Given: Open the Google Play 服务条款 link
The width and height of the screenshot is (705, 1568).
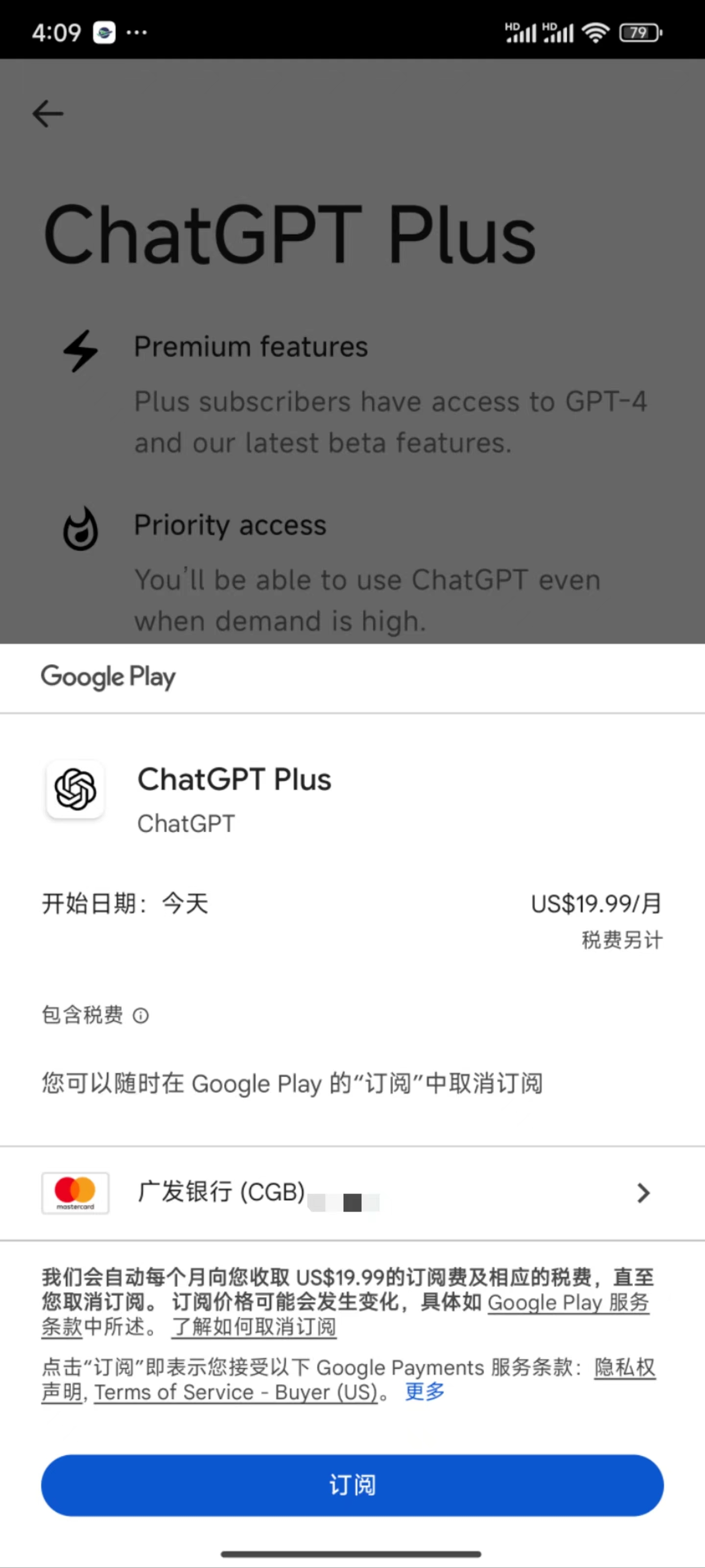Looking at the screenshot, I should tap(568, 1303).
